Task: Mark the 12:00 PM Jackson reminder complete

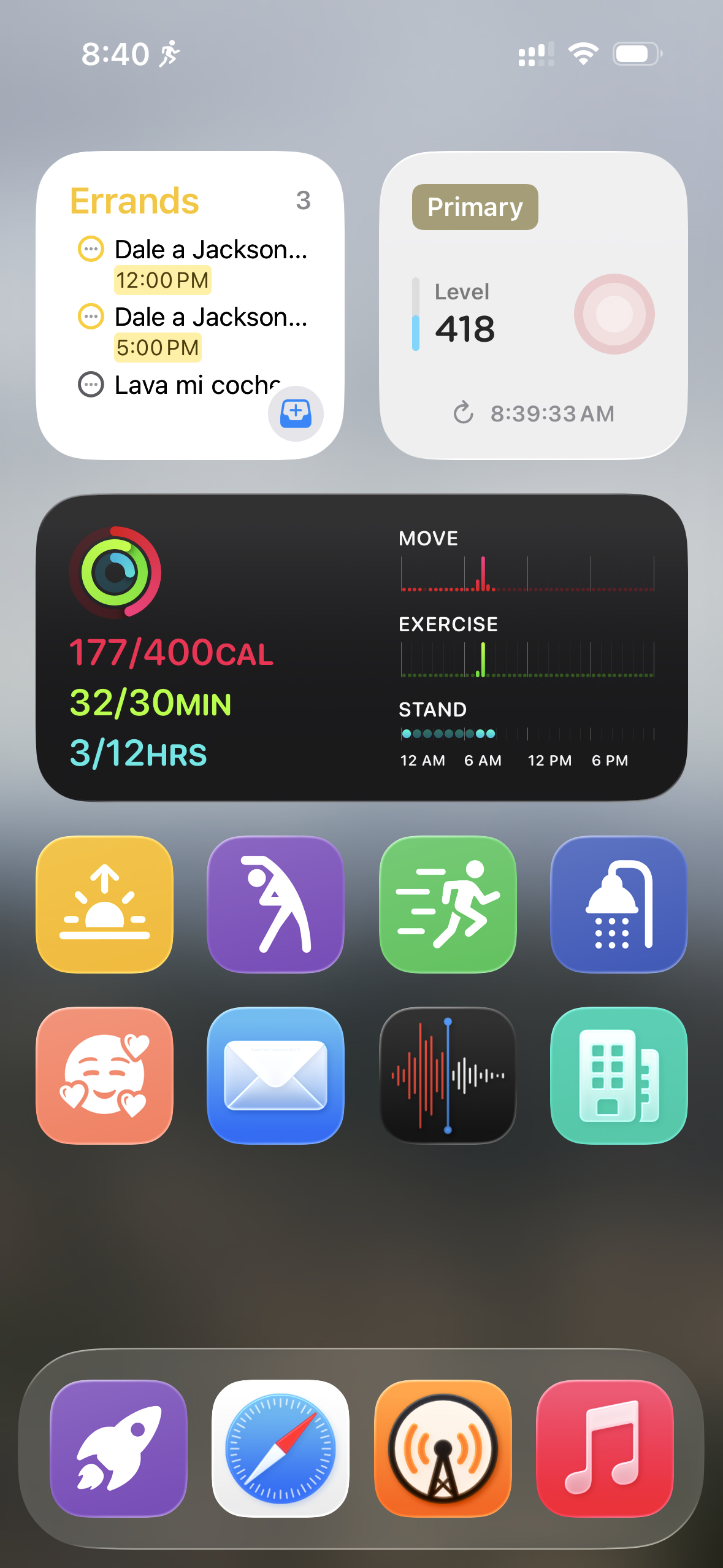Action: [90, 249]
